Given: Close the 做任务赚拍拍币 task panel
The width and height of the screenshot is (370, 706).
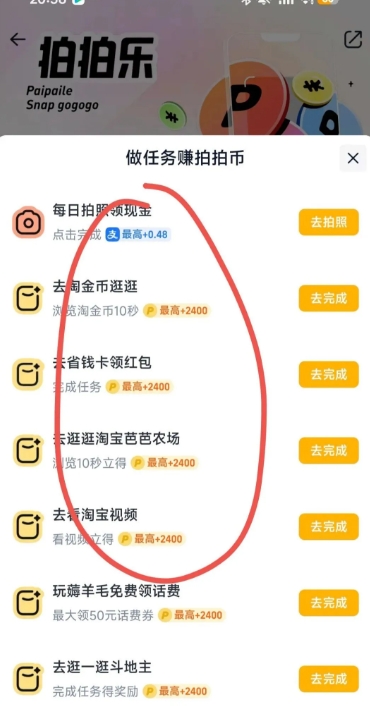Looking at the screenshot, I should tap(353, 158).
